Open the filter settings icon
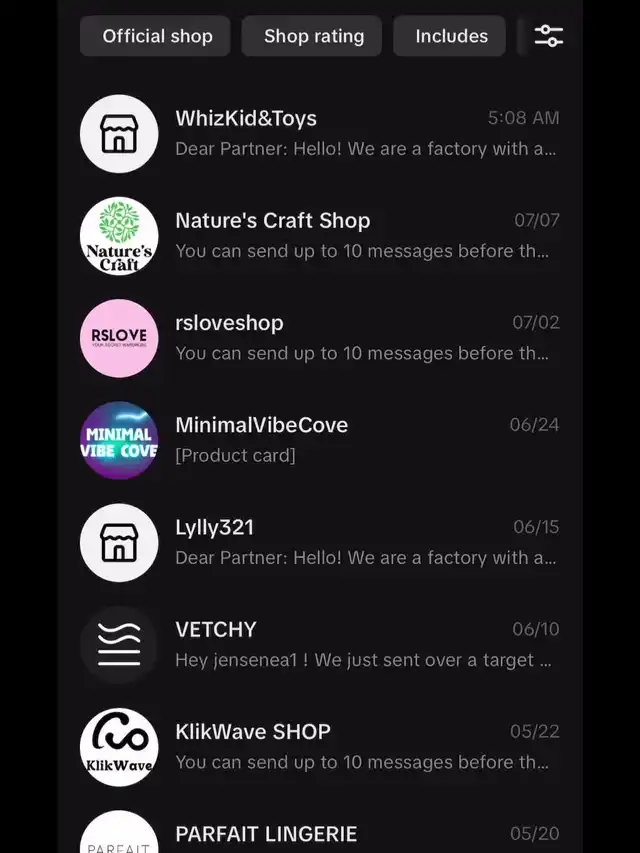640x853 pixels. tap(549, 36)
